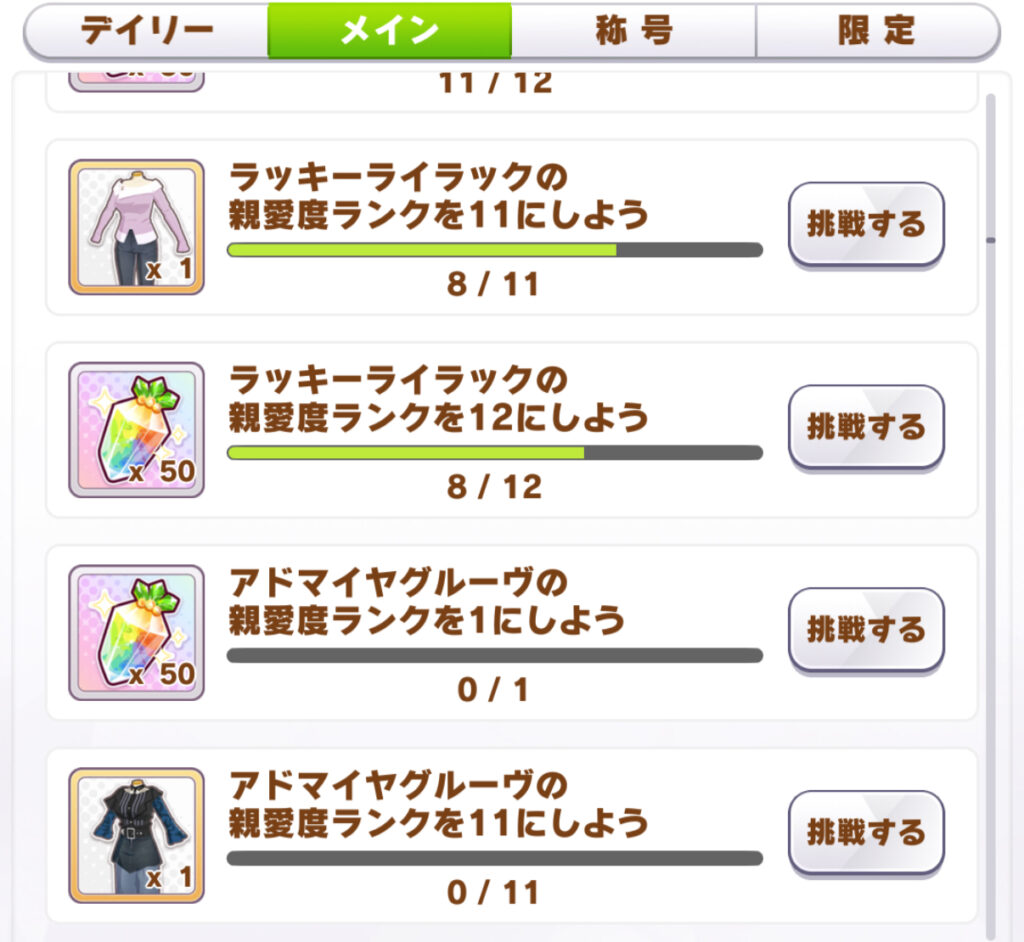
Task: View jewel reward for ラッキーライラック rank 12
Action: pos(136,430)
